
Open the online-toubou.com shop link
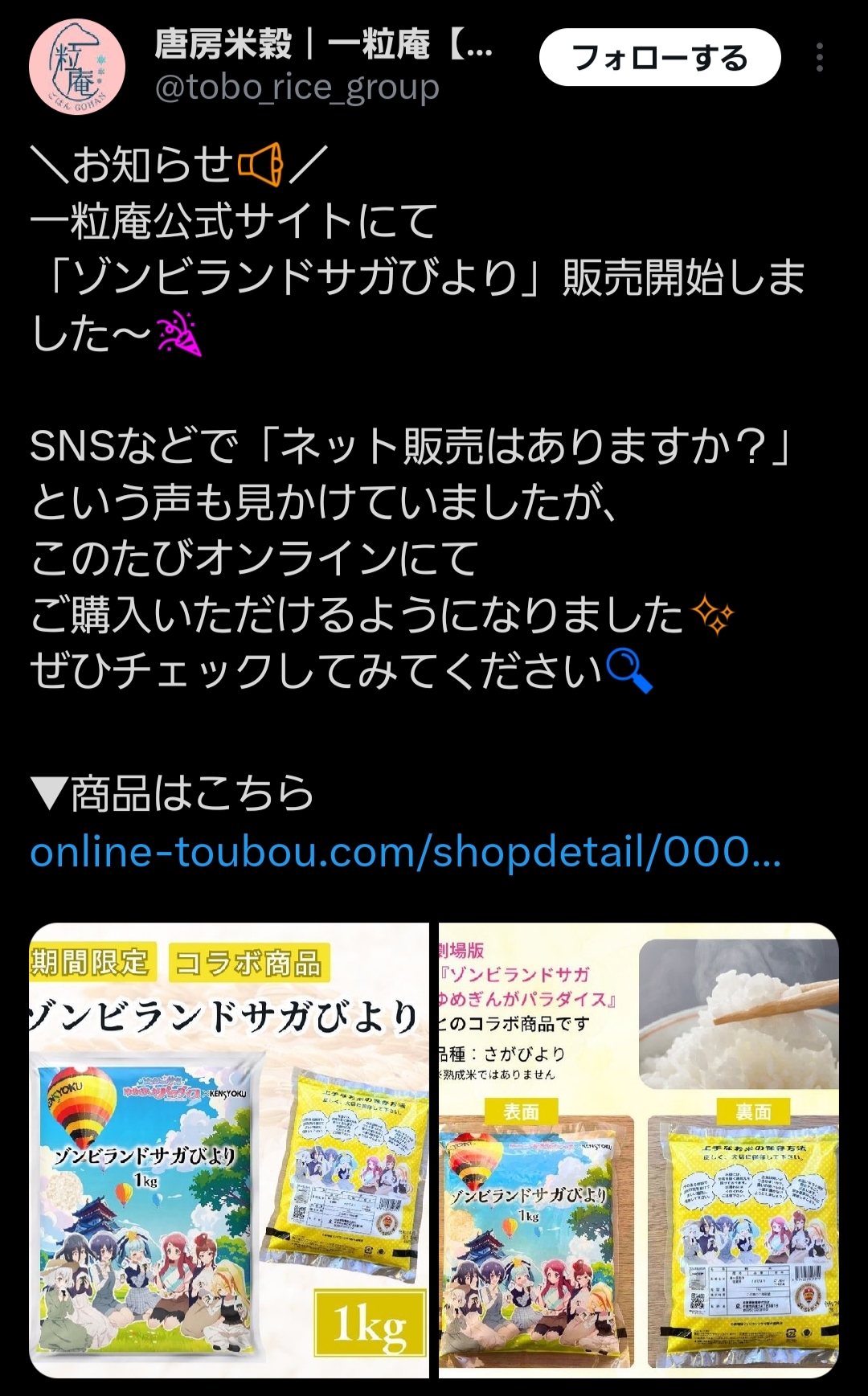click(405, 852)
